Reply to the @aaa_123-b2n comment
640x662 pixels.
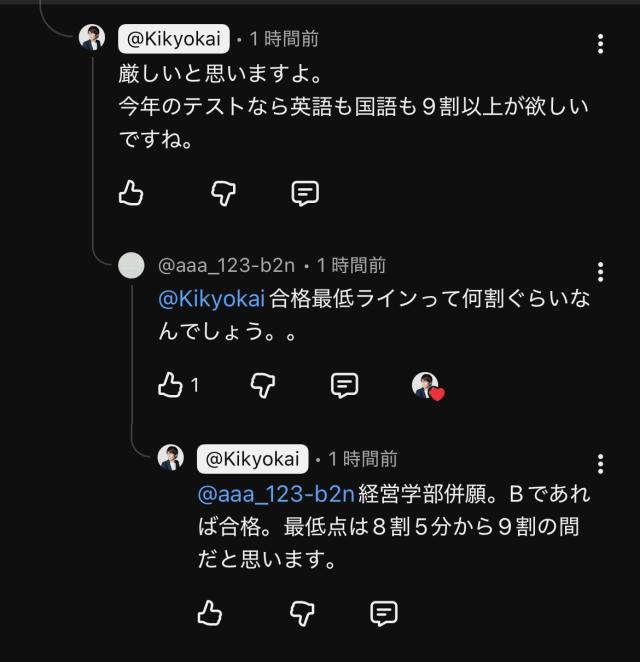click(x=344, y=385)
